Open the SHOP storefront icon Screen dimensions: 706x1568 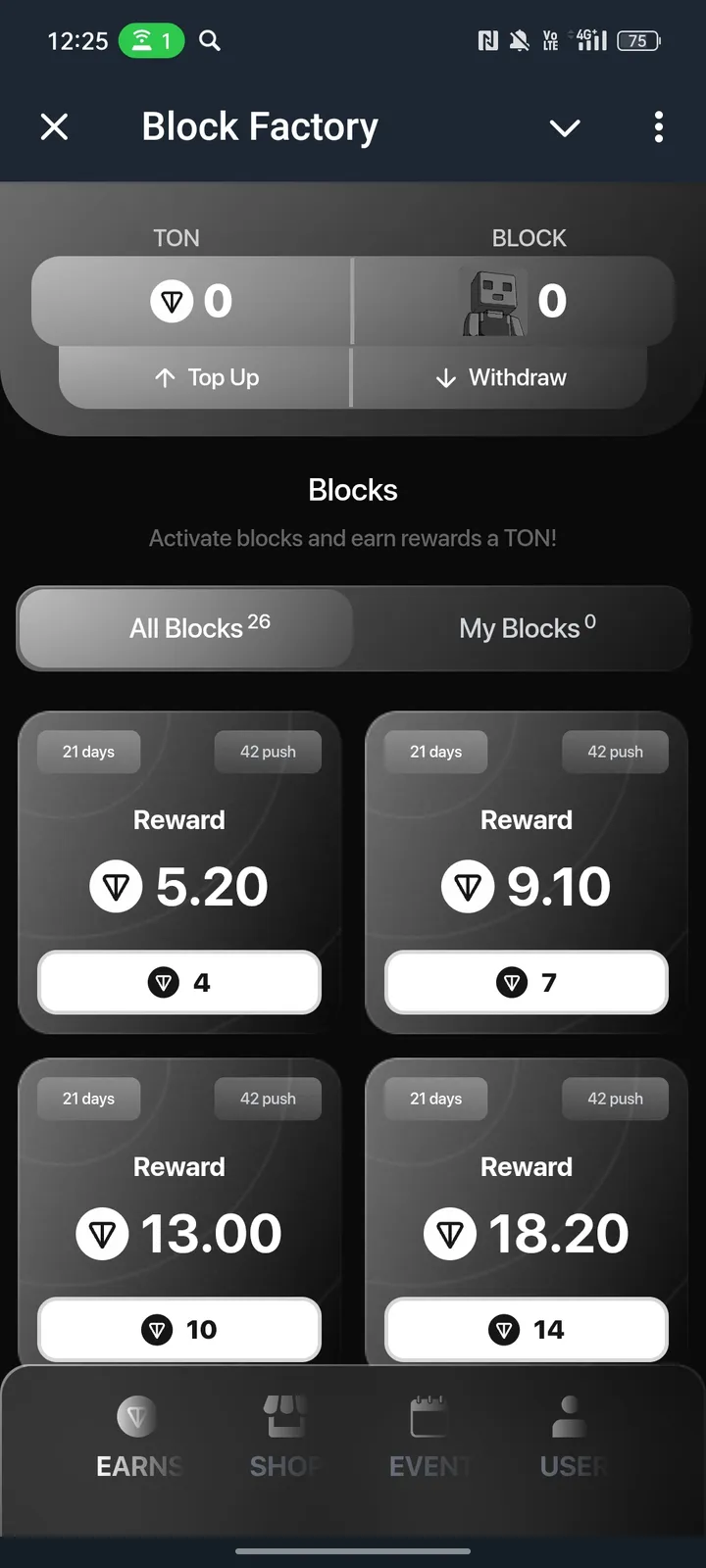pos(282,1417)
